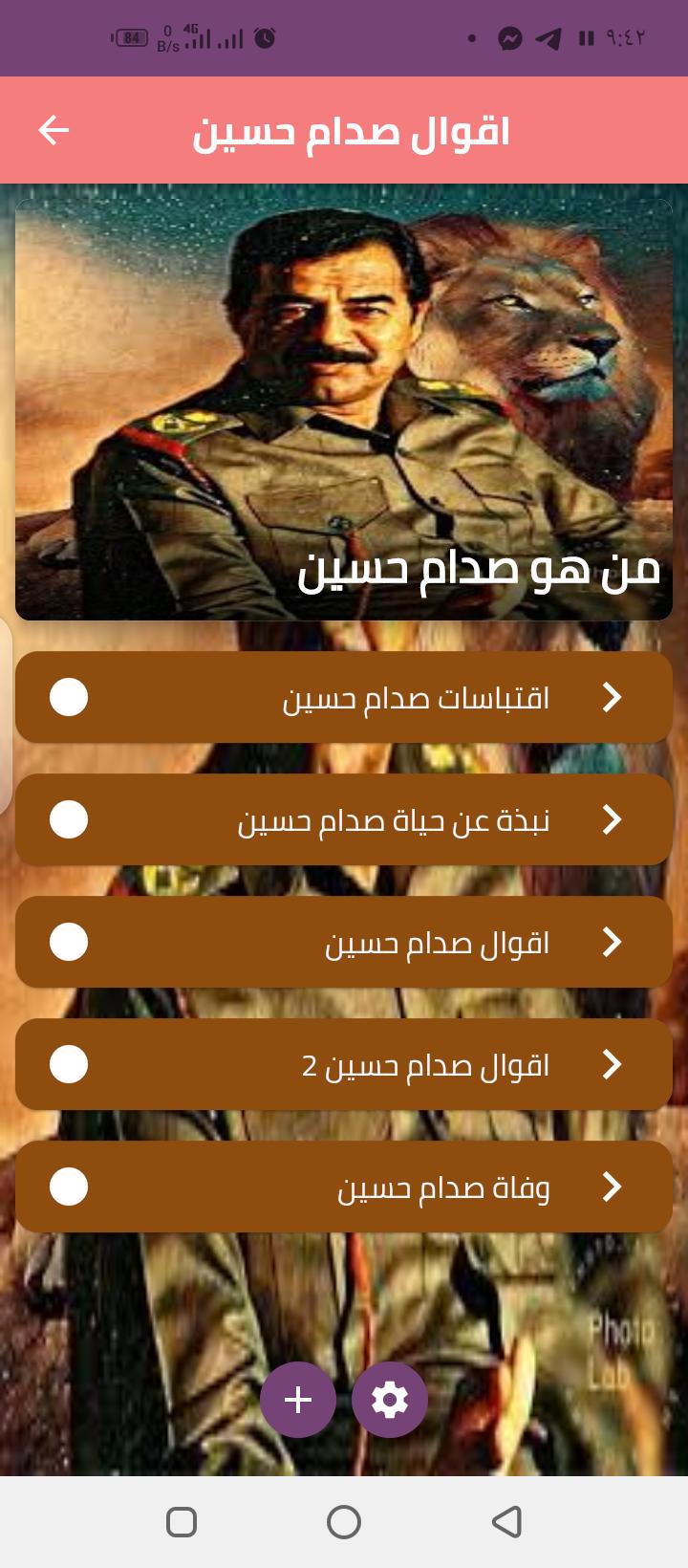Open the من هو صدام حسين card
Image resolution: width=688 pixels, height=1568 pixels.
click(344, 411)
